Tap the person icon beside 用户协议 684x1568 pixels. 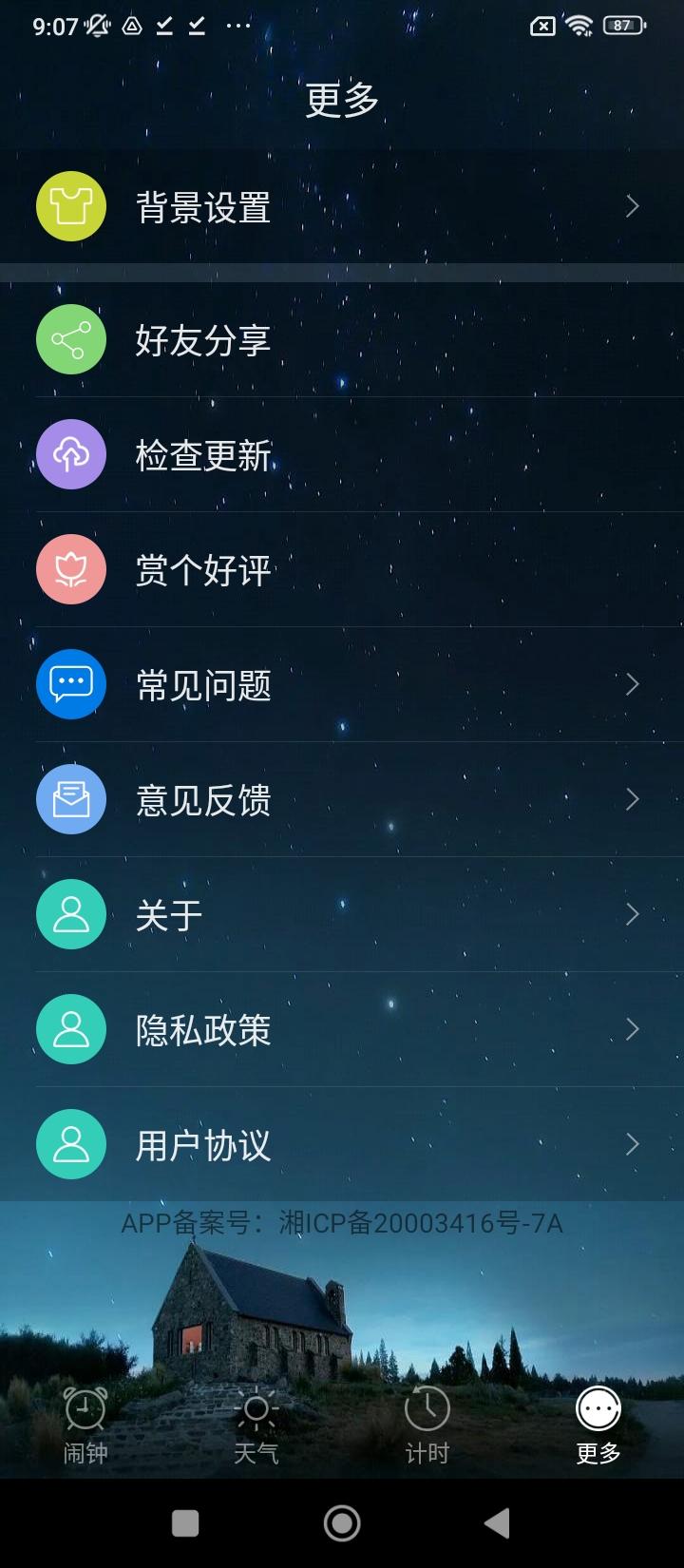[x=70, y=1144]
